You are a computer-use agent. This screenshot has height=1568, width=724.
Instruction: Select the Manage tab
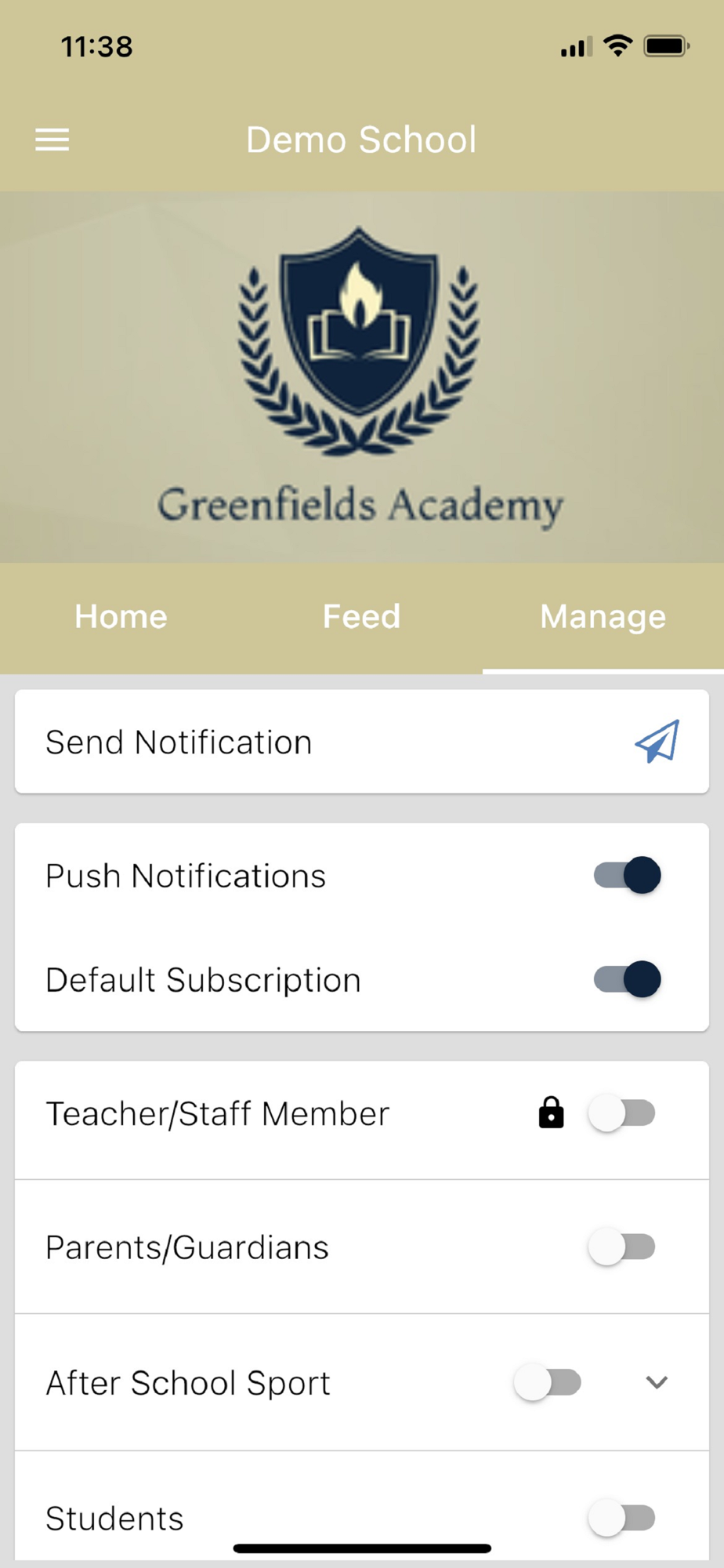(x=603, y=617)
